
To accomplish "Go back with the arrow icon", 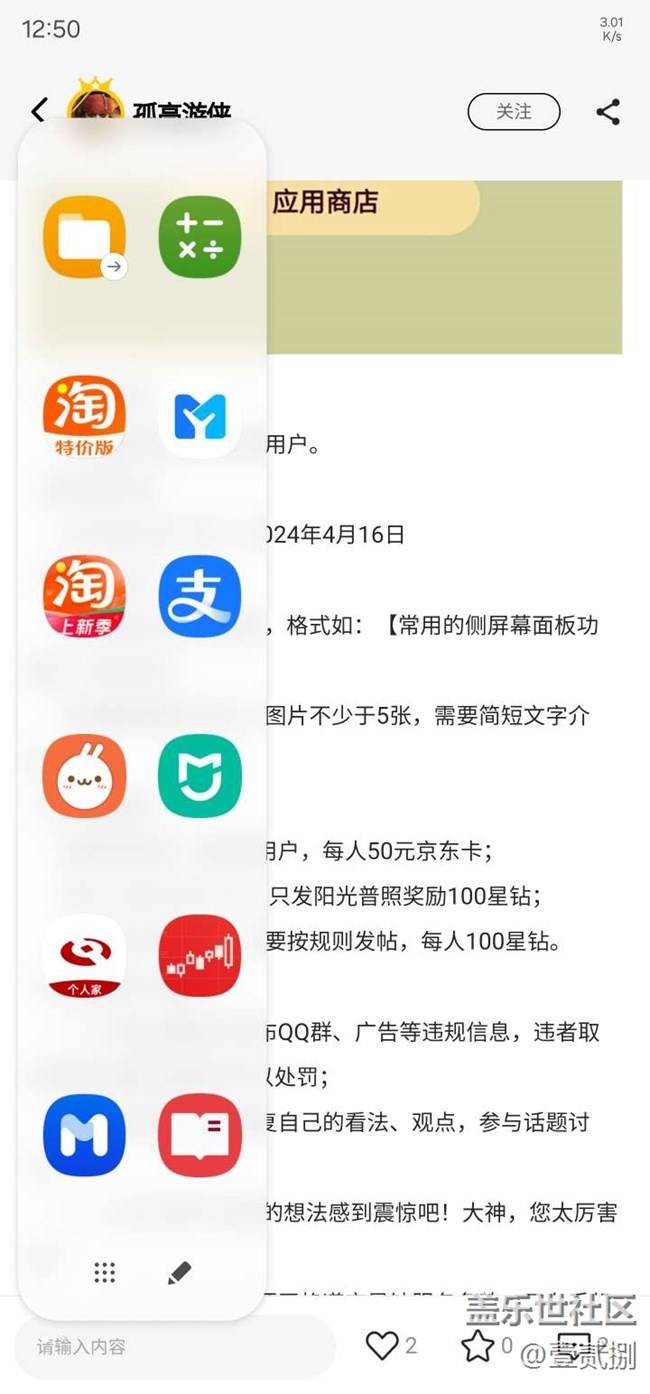I will point(39,110).
